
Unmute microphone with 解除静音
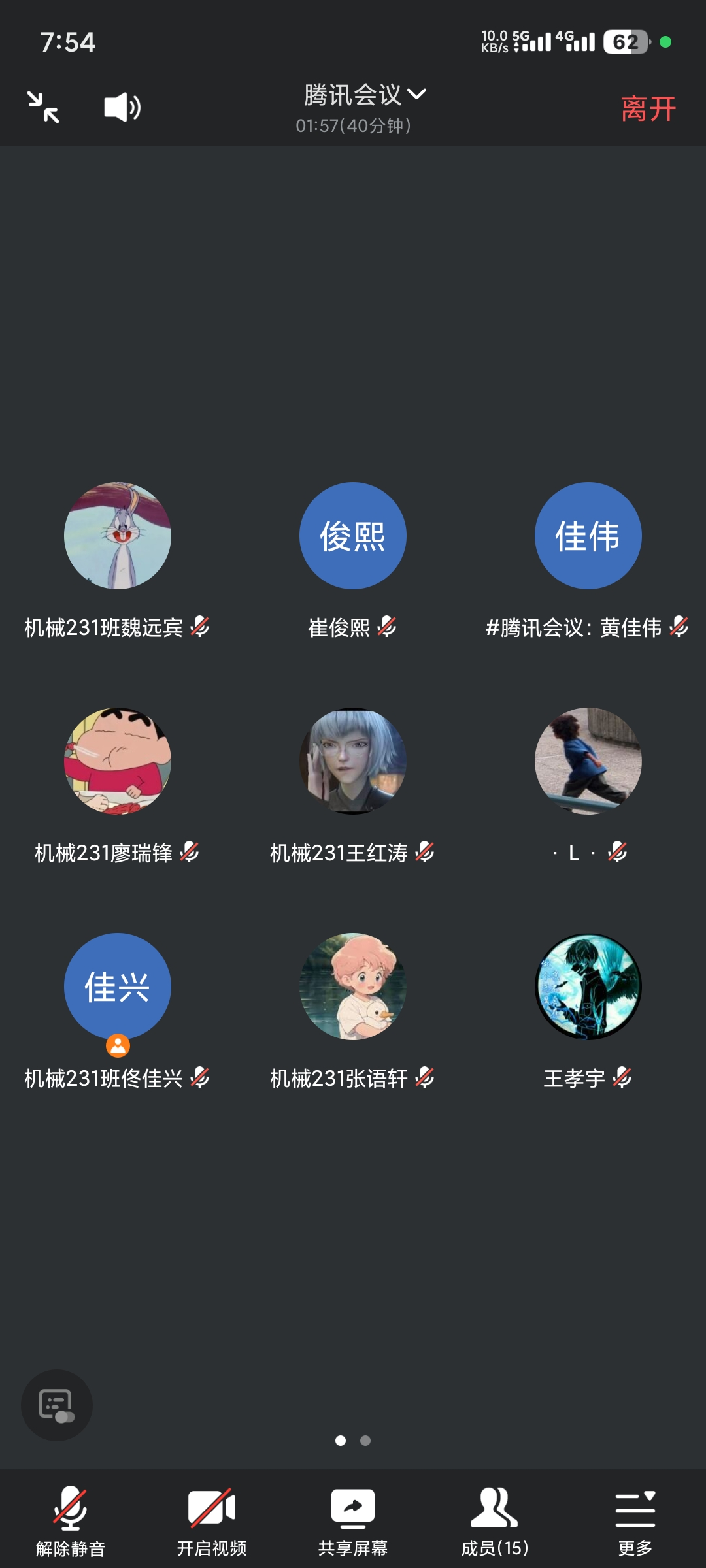(x=71, y=1520)
